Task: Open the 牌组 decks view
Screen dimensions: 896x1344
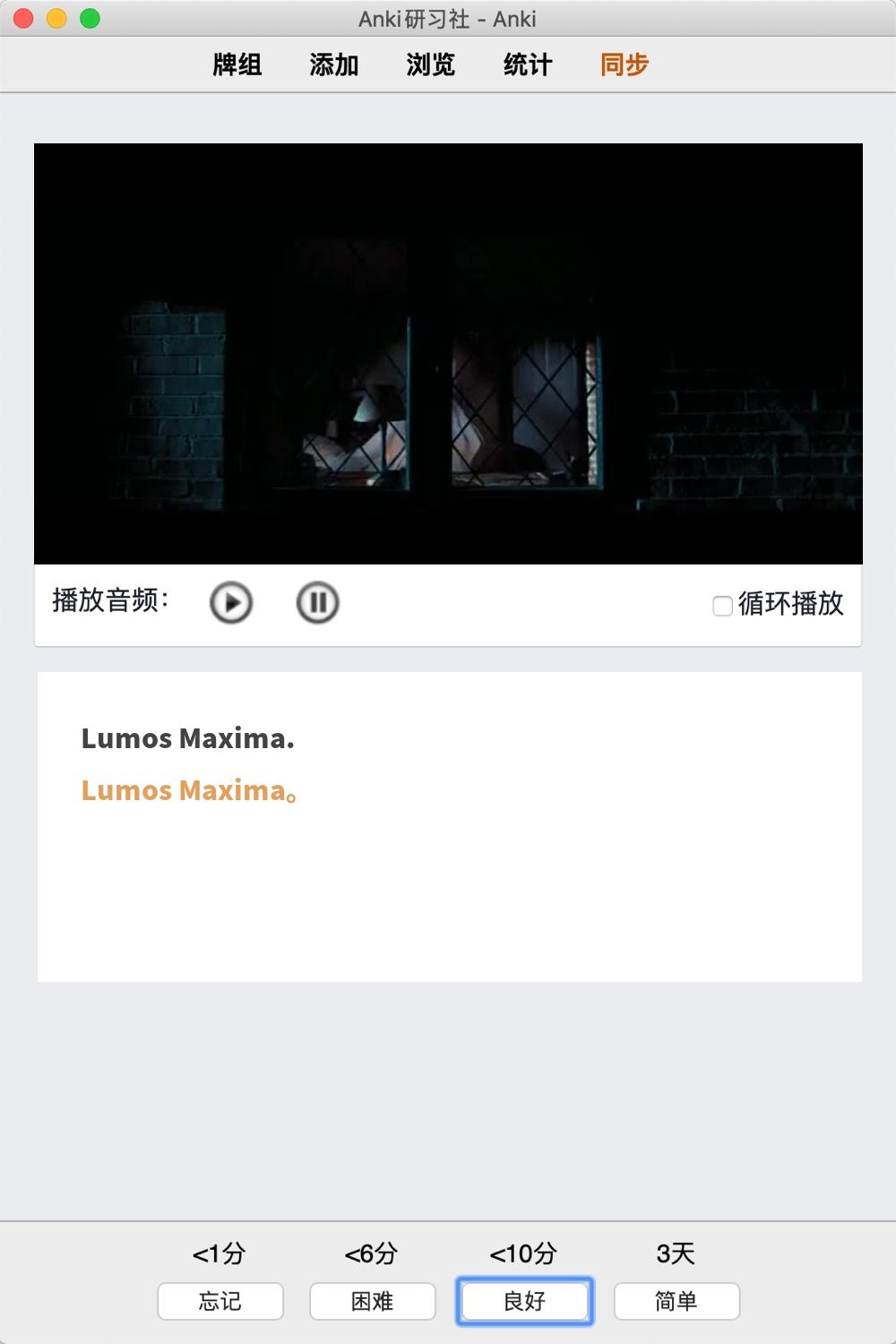Action: point(237,65)
